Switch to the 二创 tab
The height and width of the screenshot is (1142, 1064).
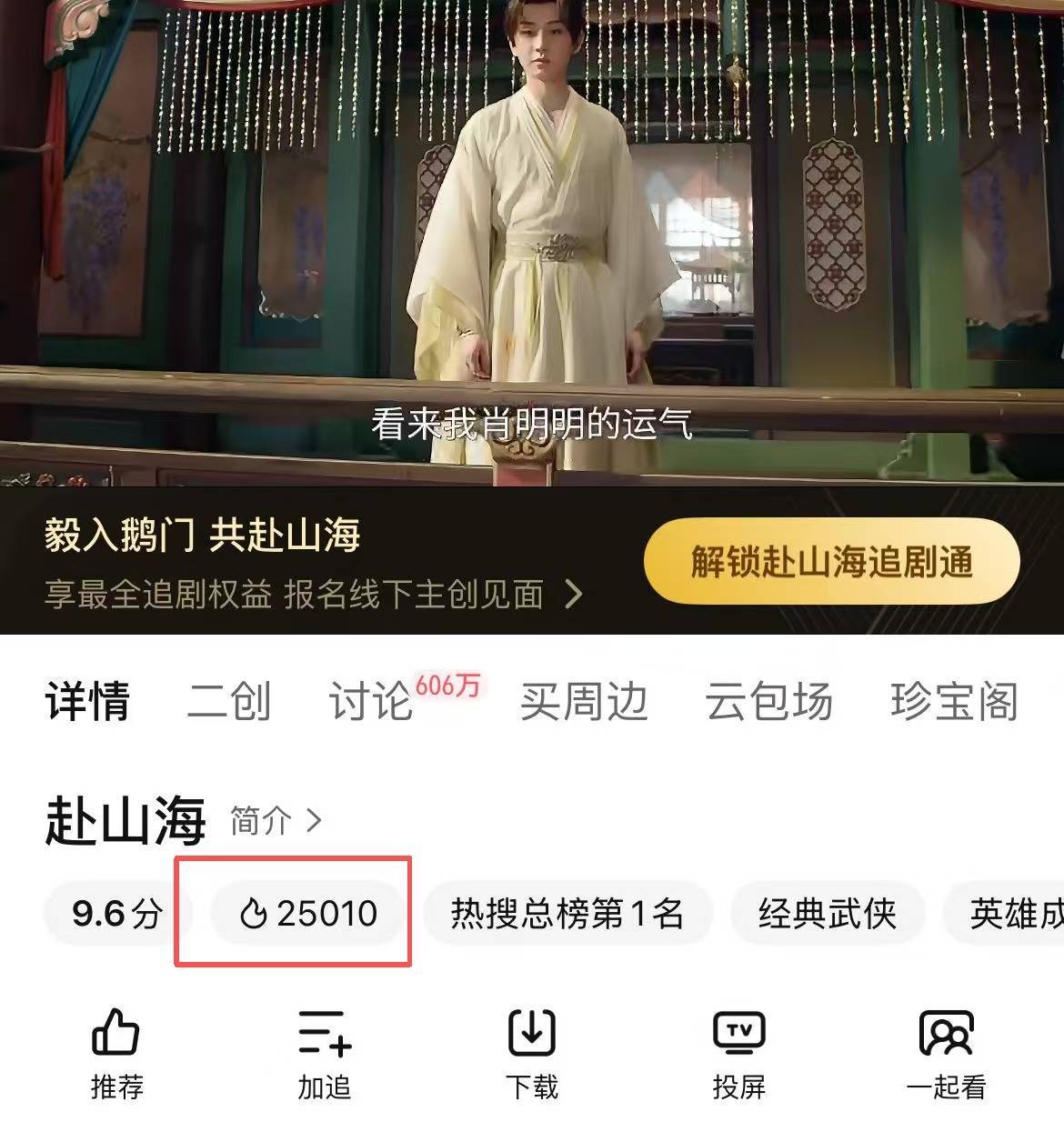(x=229, y=702)
